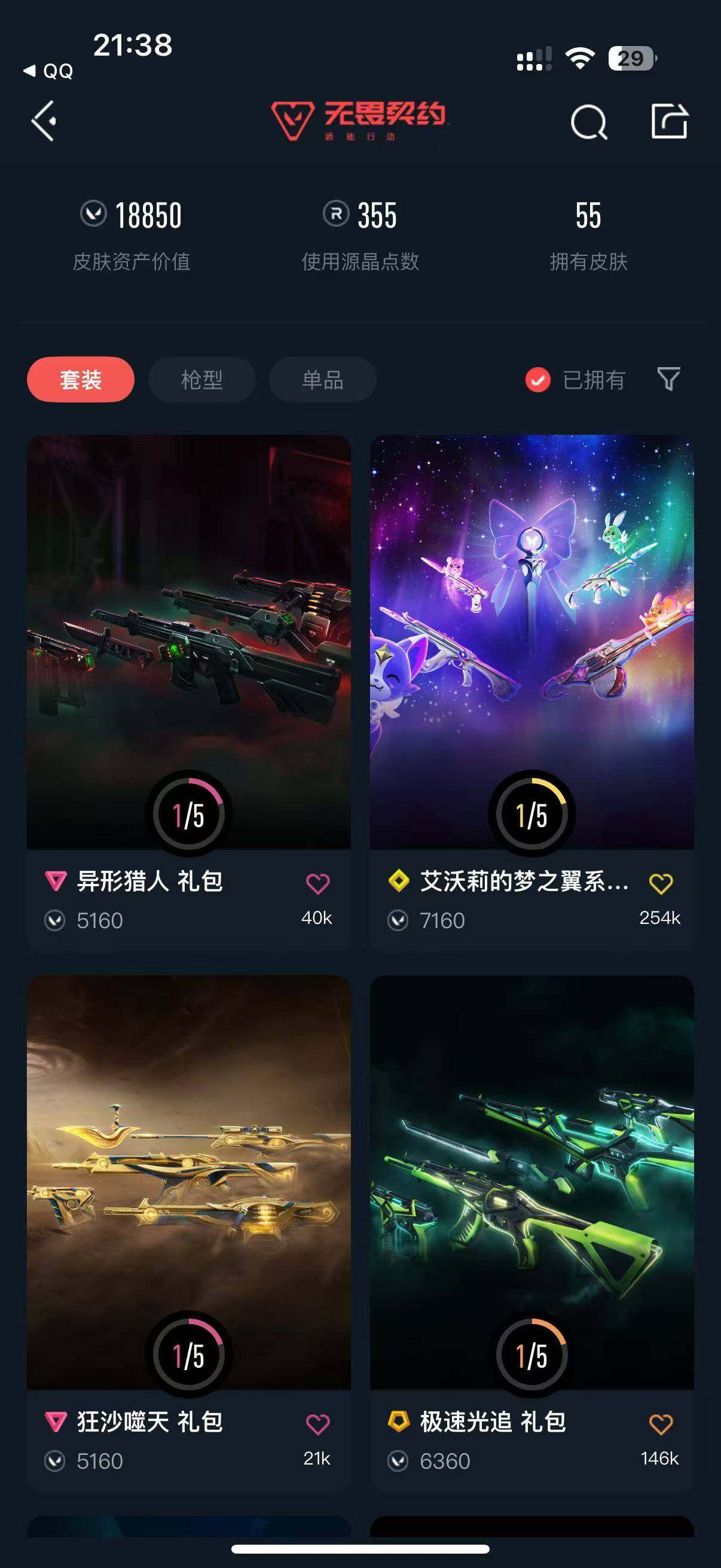This screenshot has height=1568, width=721.
Task: Switch to the 单品 tab
Action: pyautogui.click(x=322, y=379)
